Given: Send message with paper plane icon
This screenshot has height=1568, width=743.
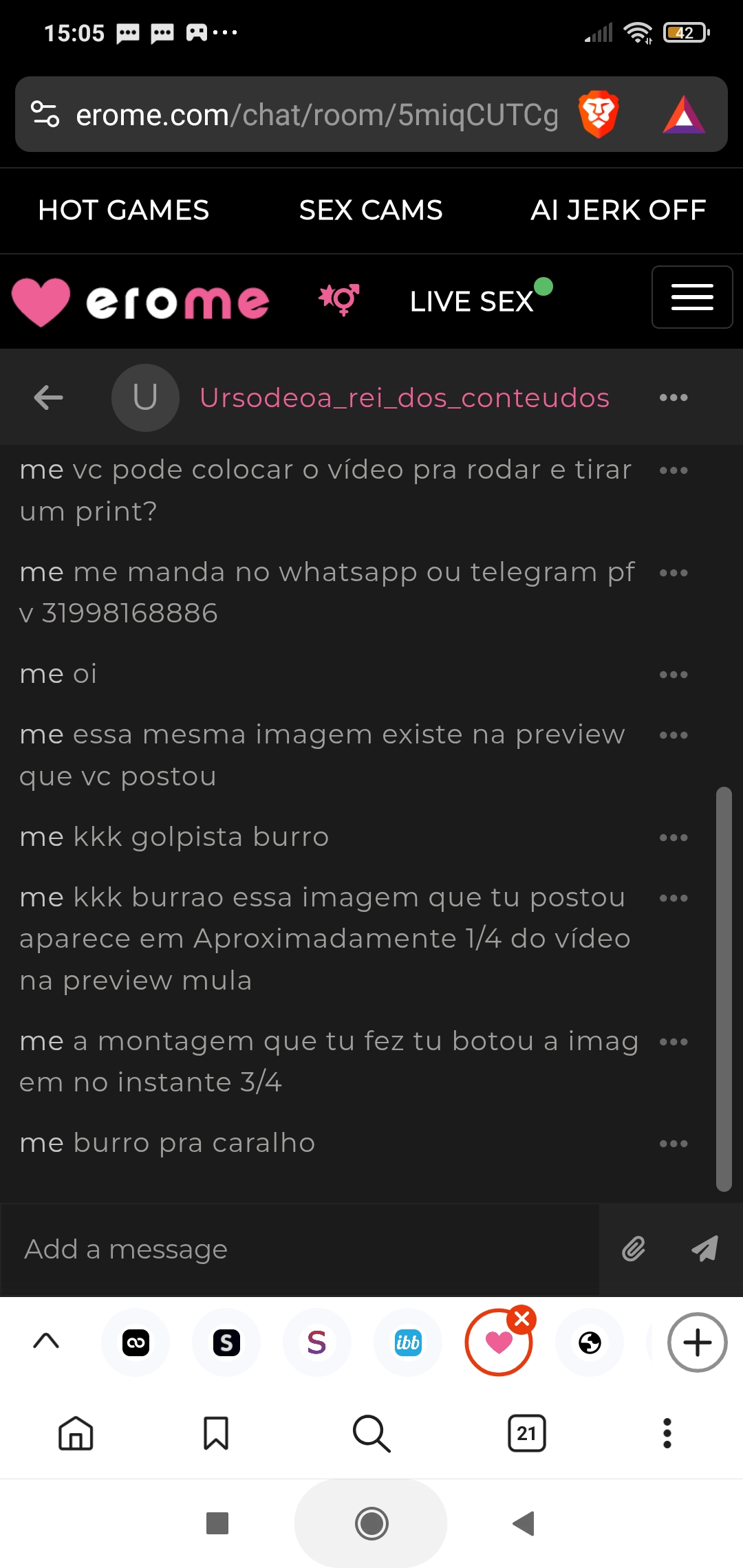Looking at the screenshot, I should click(704, 1249).
